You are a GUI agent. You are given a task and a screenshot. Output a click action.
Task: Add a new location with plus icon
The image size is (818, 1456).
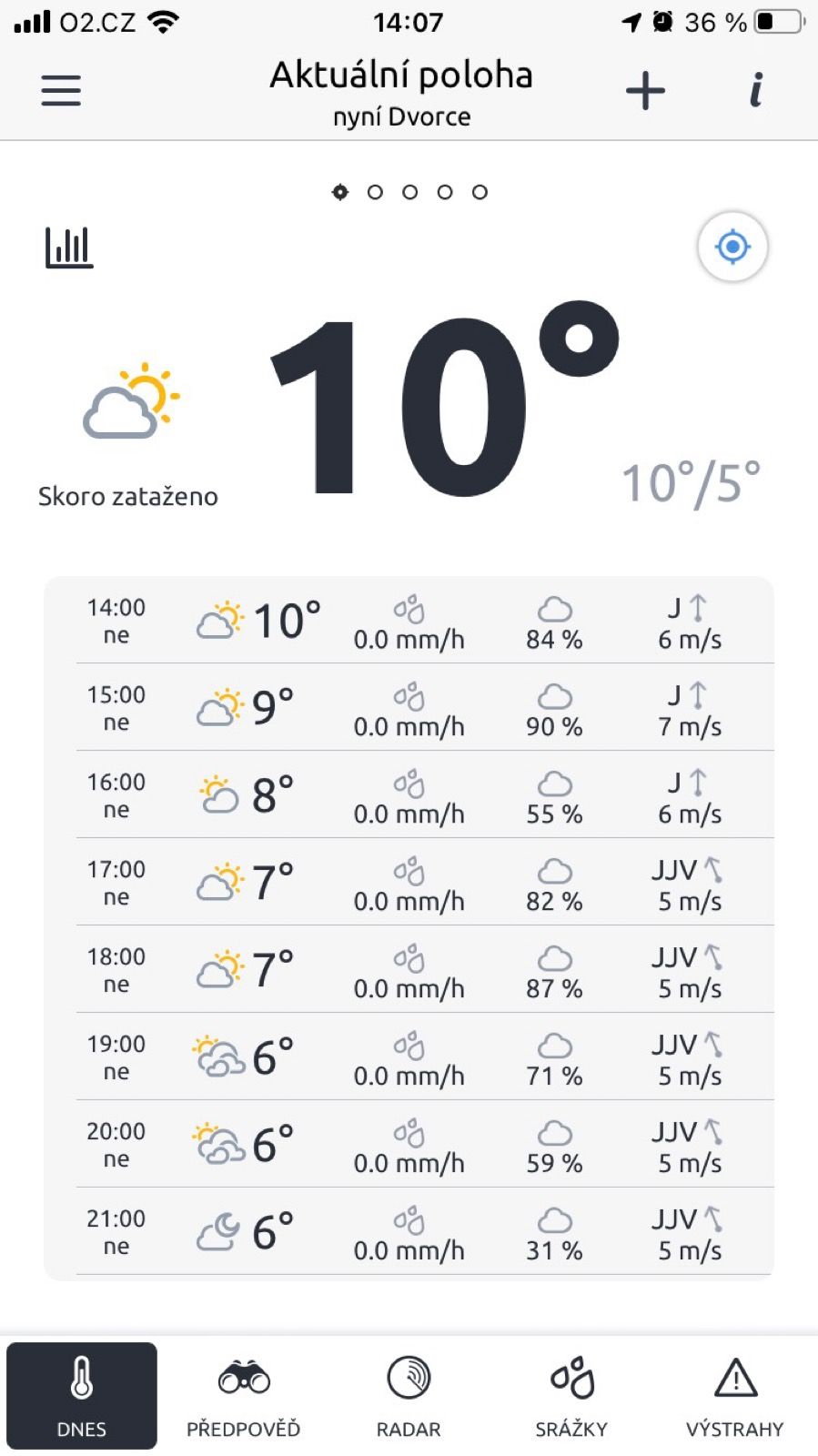[x=645, y=90]
